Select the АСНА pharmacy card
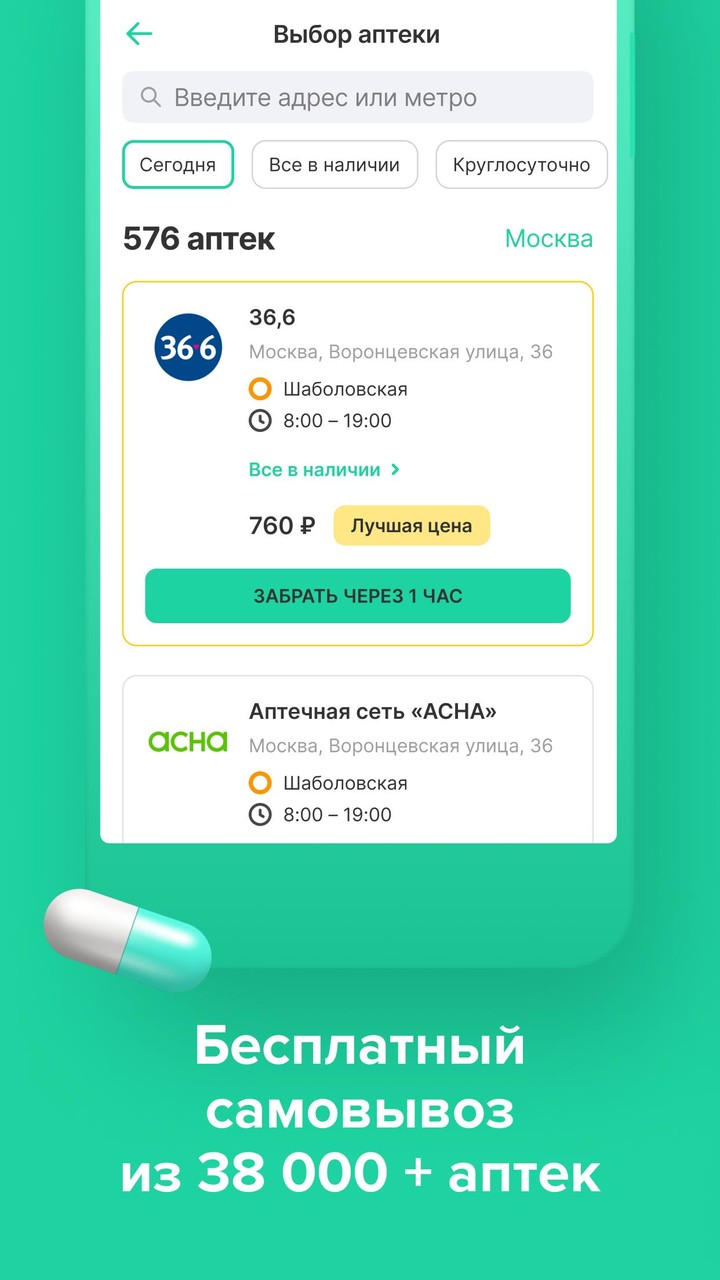The image size is (720, 1280). pyautogui.click(x=357, y=760)
